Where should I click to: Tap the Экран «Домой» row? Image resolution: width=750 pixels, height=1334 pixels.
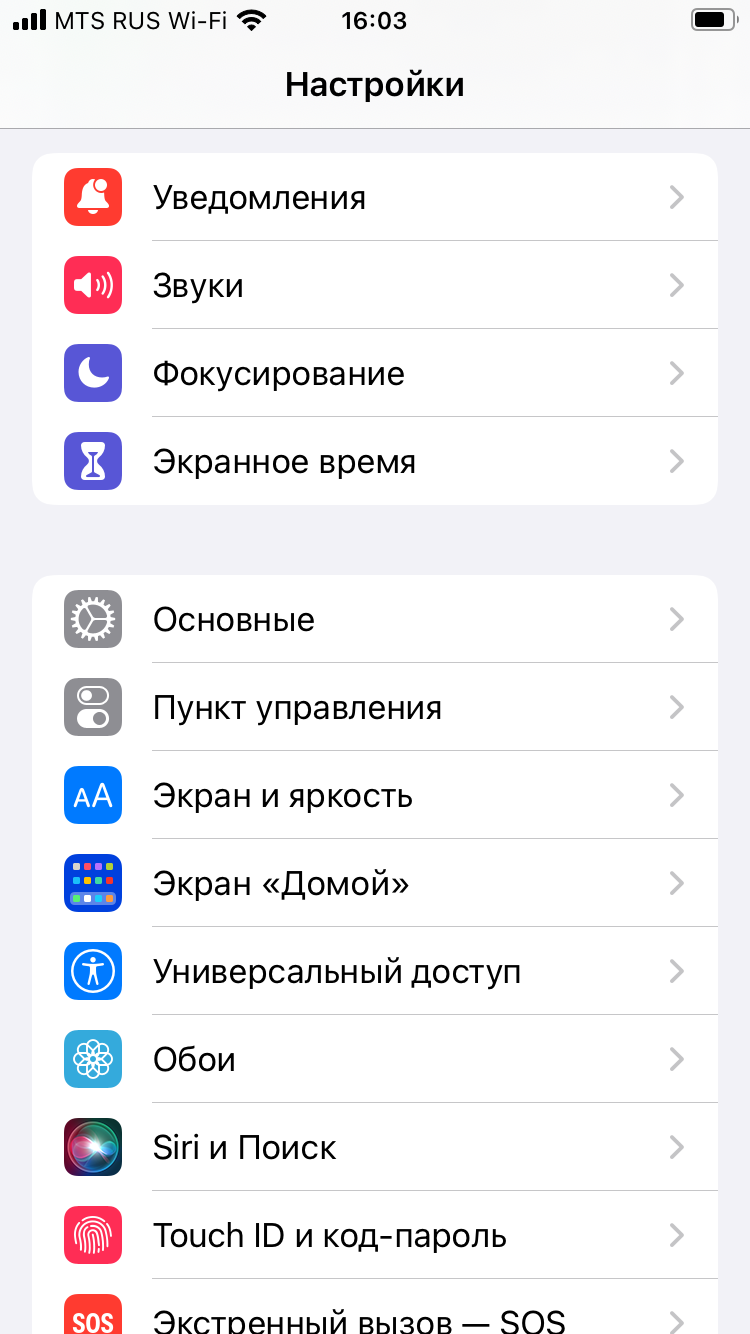[x=375, y=883]
